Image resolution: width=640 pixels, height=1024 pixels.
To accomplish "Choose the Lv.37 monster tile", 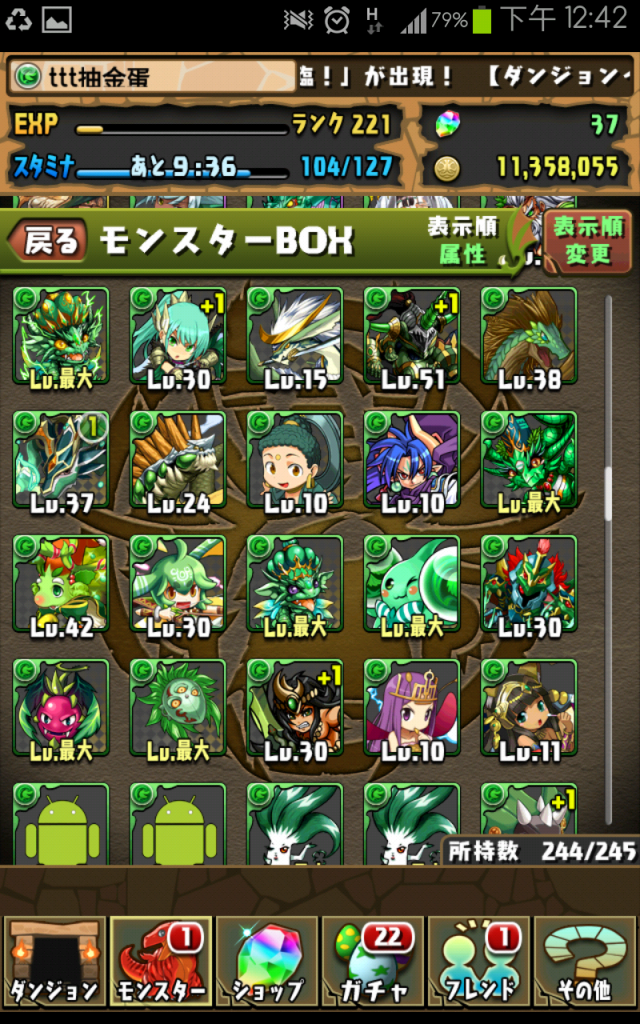I will click(61, 461).
